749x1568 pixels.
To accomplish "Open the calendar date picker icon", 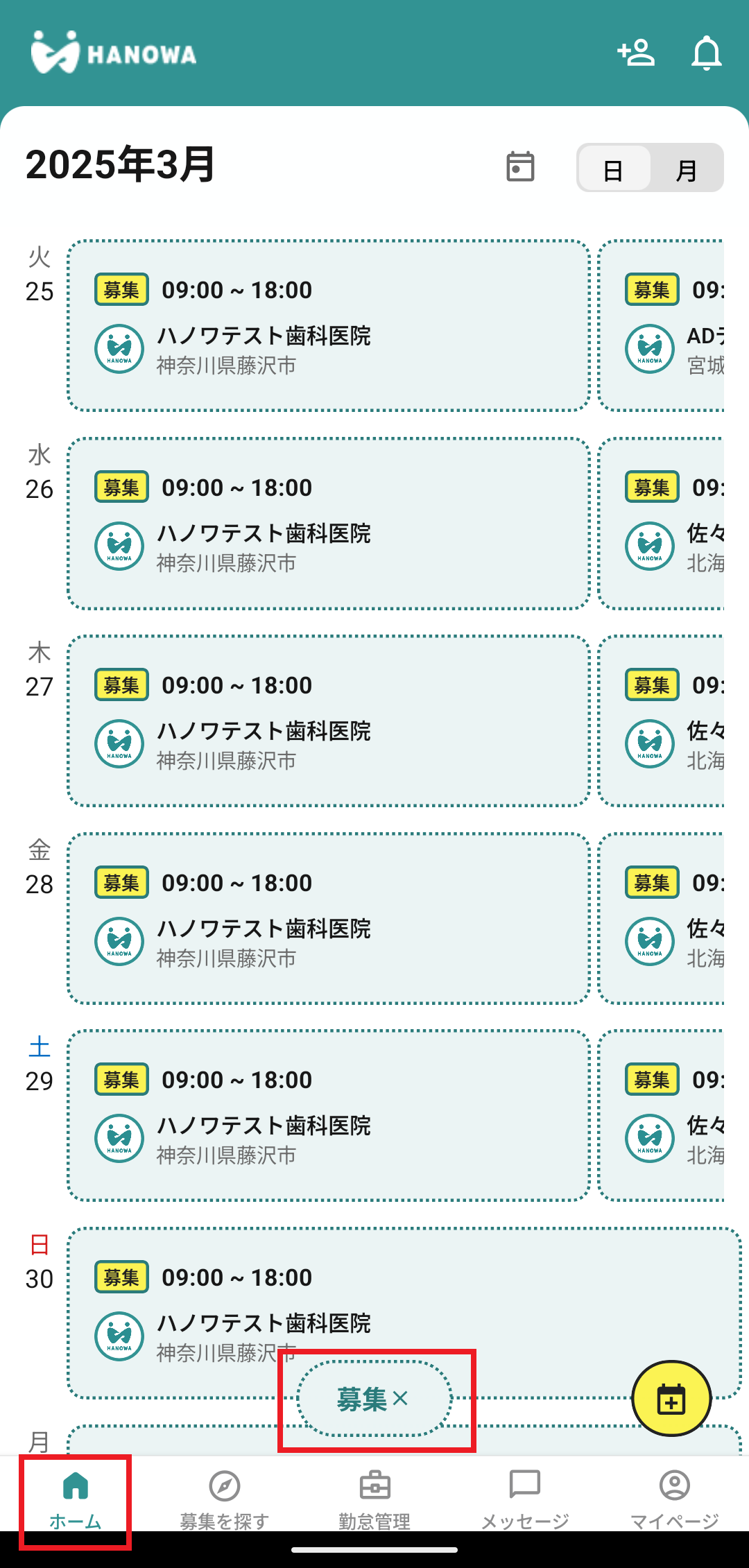I will 520,166.
